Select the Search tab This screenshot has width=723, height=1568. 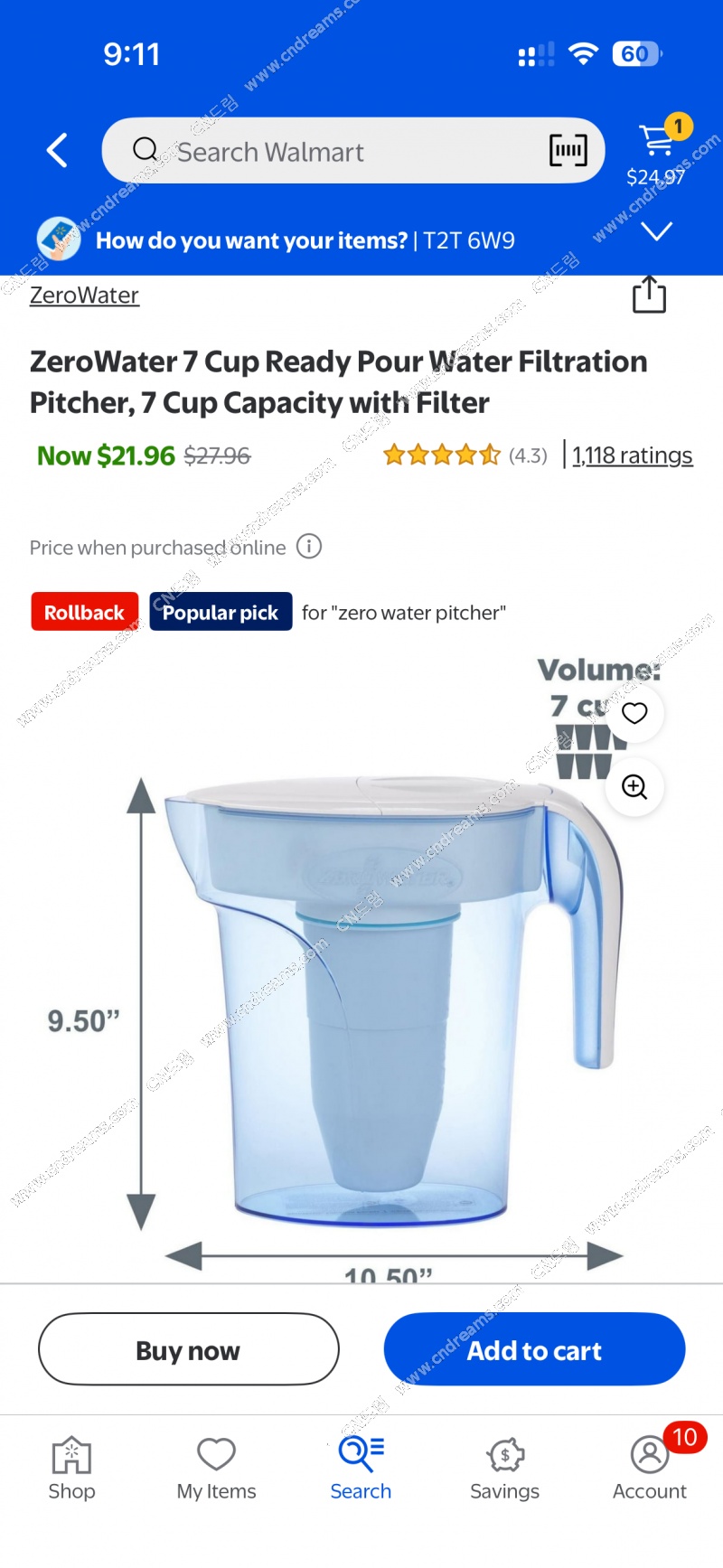(361, 1469)
